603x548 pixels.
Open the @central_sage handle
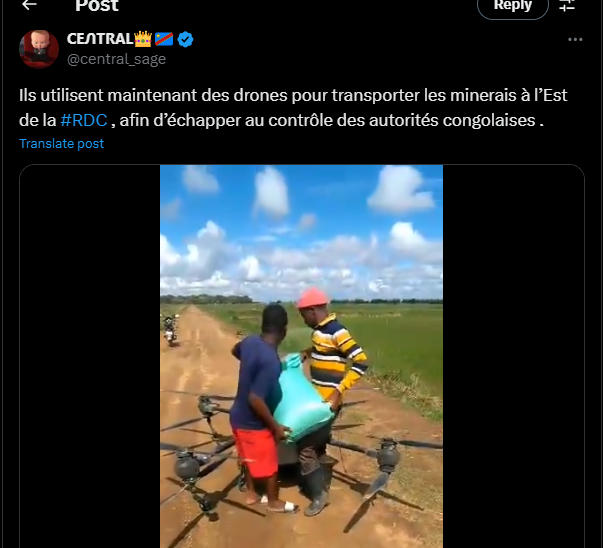point(116,59)
